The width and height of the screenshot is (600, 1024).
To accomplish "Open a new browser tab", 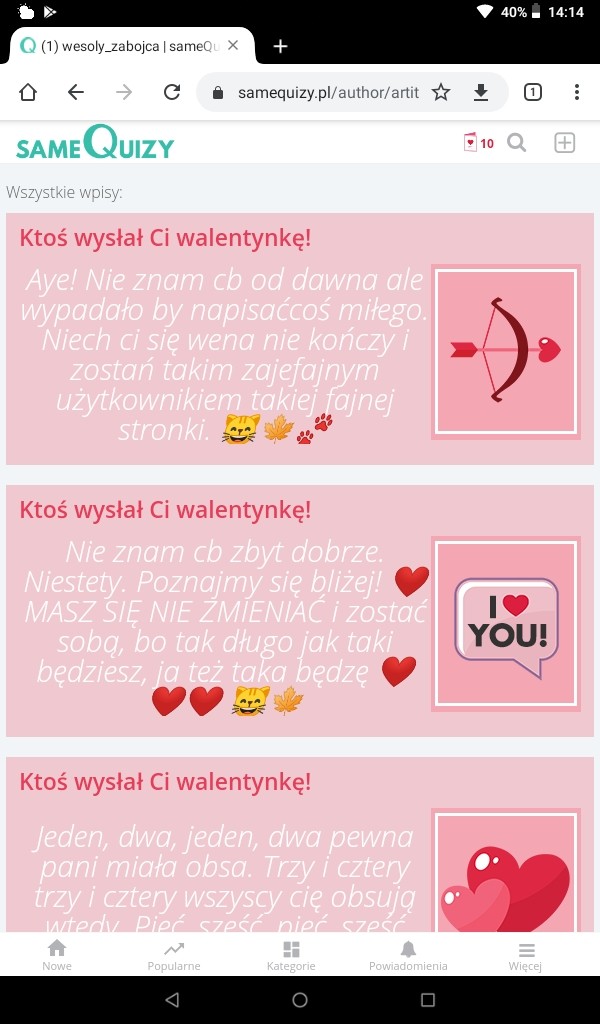I will 280,46.
